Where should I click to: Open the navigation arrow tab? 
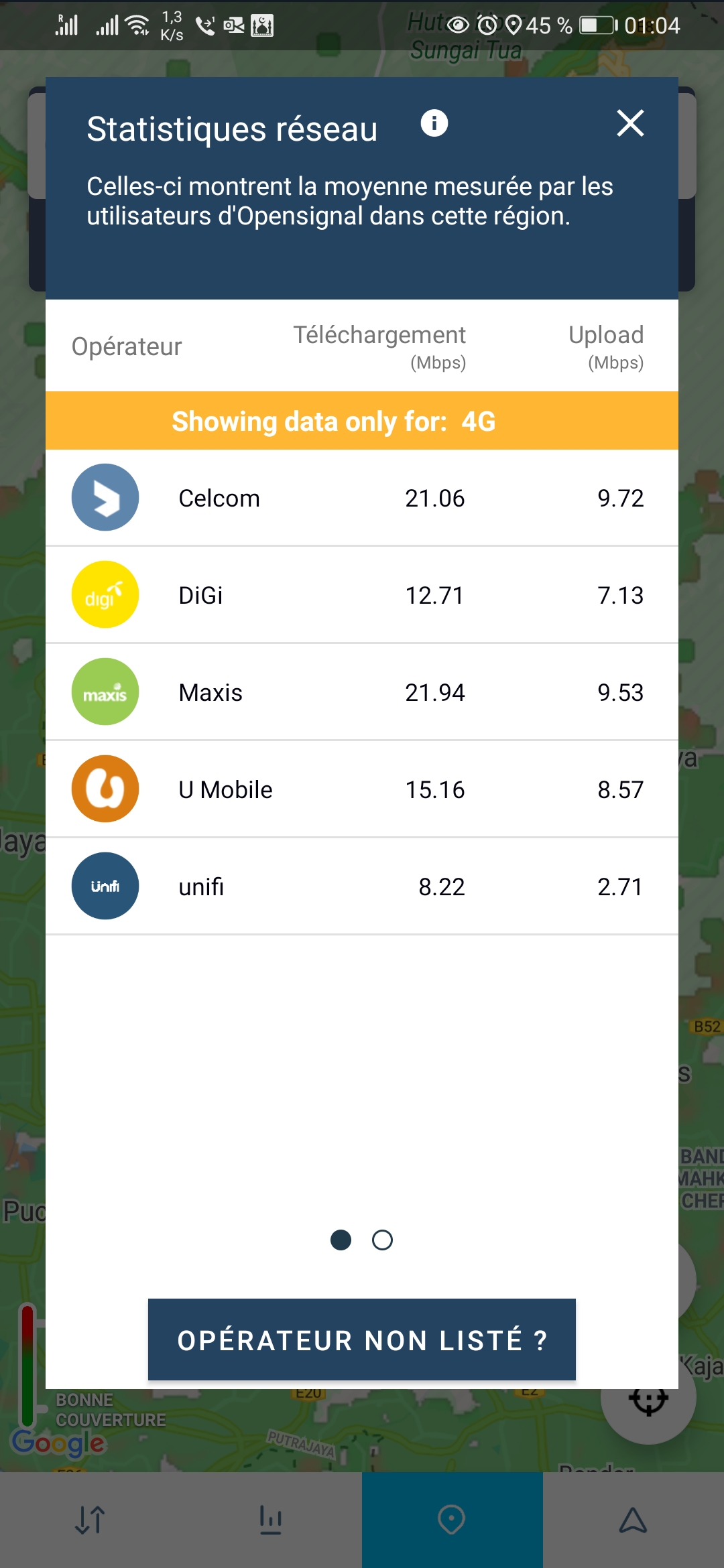[633, 1520]
